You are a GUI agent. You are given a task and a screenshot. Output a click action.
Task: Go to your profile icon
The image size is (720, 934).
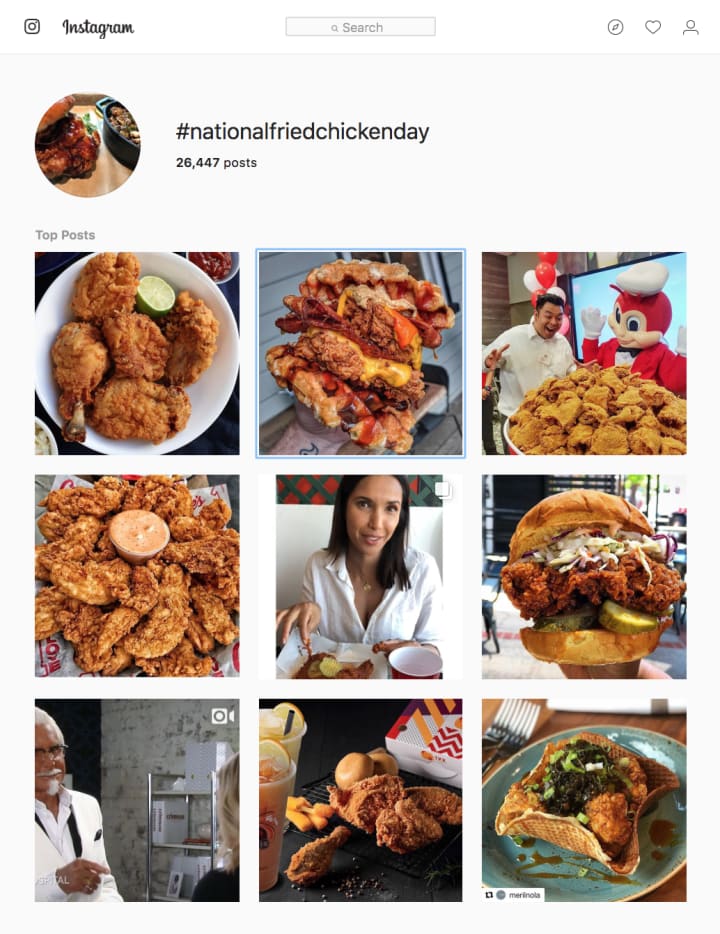pos(690,27)
